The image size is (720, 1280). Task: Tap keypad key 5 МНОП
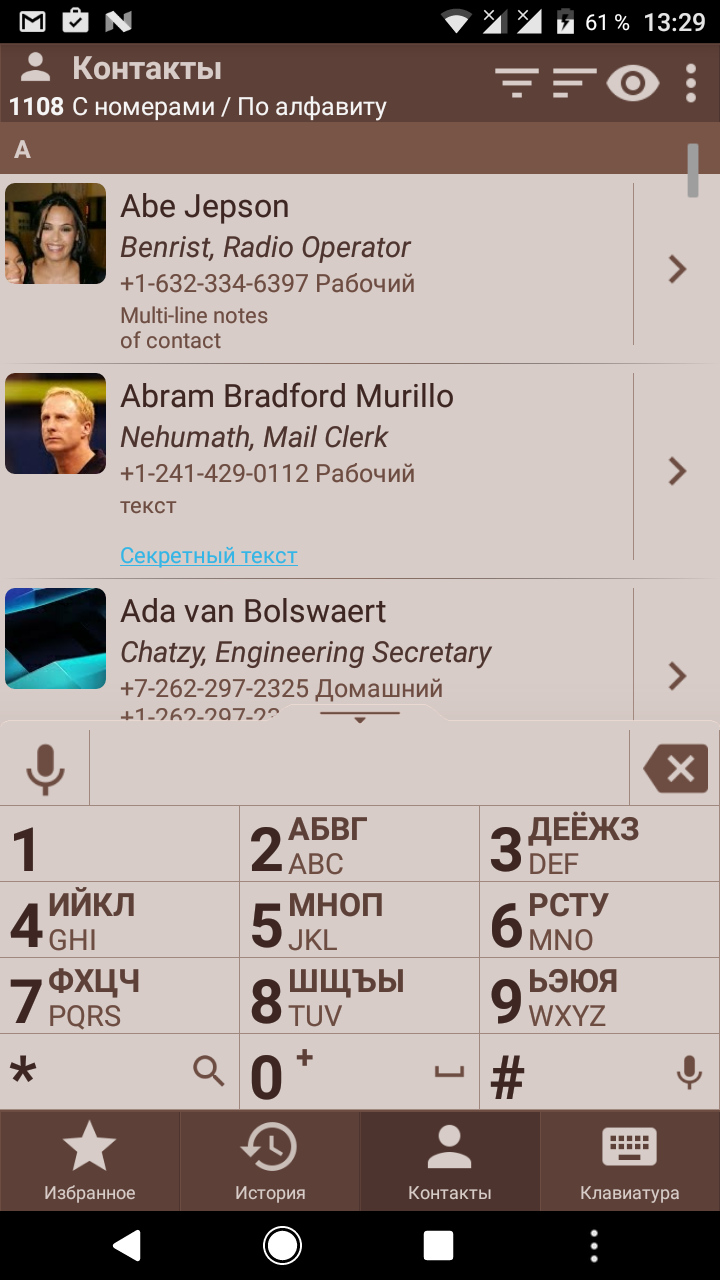(x=359, y=921)
